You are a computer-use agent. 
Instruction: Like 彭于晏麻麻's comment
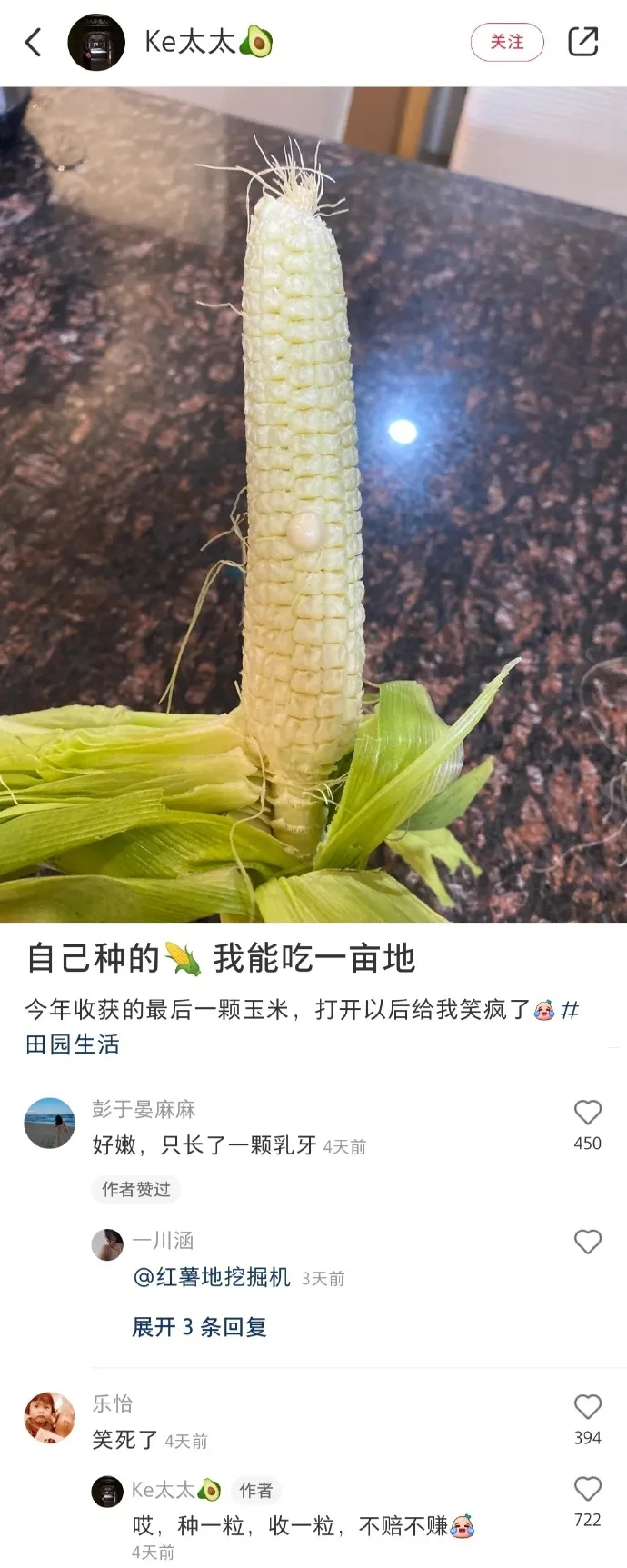(587, 1113)
